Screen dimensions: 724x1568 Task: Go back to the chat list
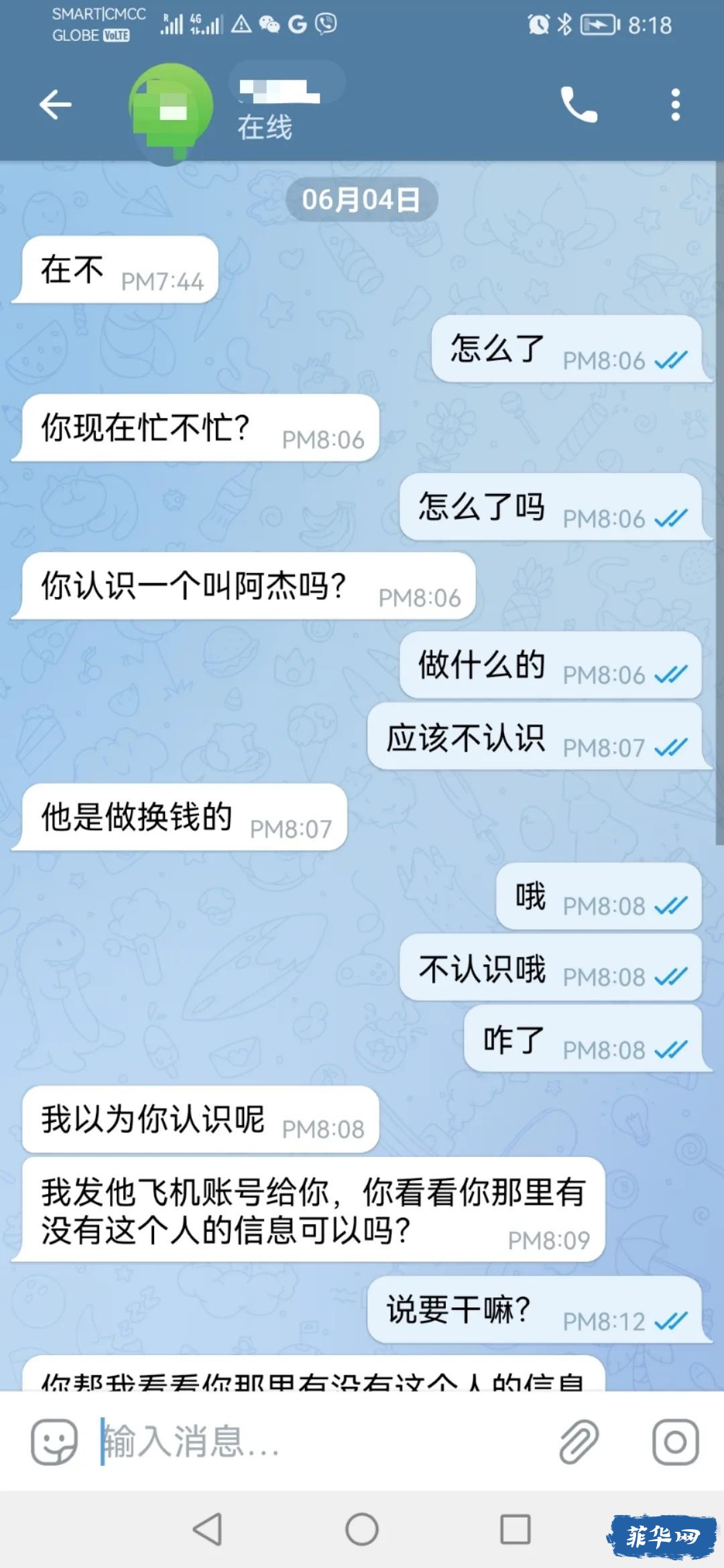coord(55,105)
